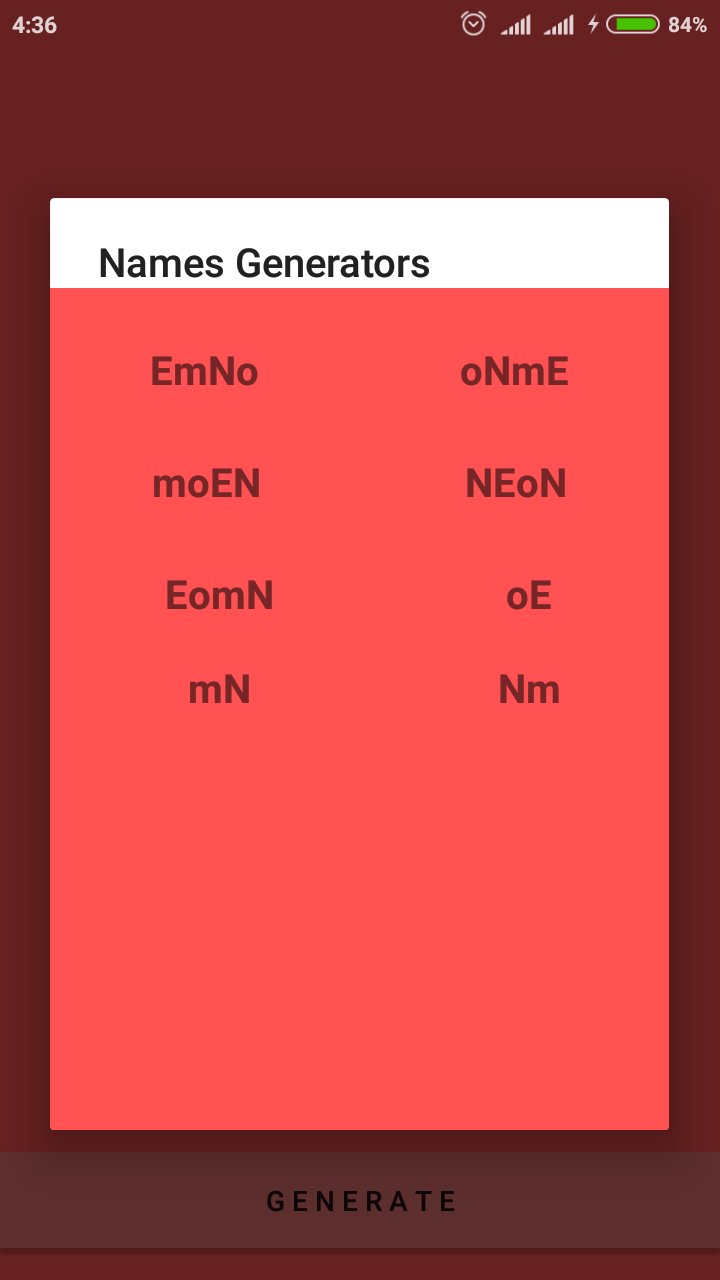The height and width of the screenshot is (1280, 720).
Task: Tap the clock showing 4:36
Action: (x=33, y=24)
